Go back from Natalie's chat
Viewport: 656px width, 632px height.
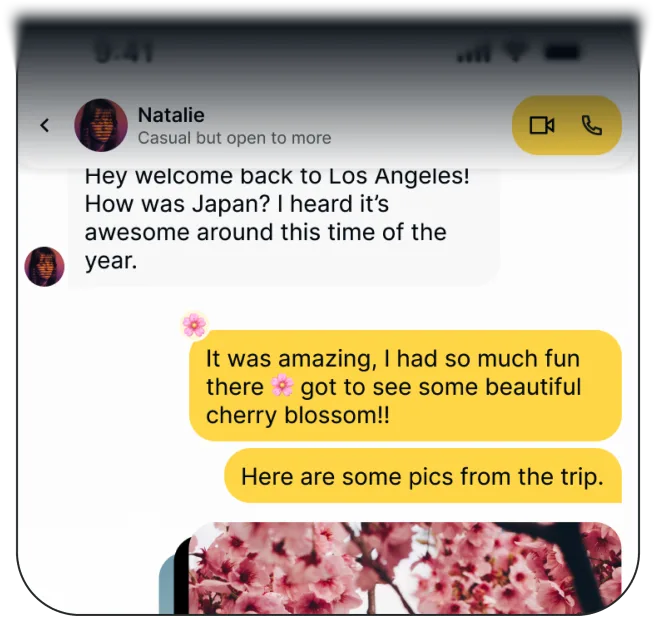(45, 125)
